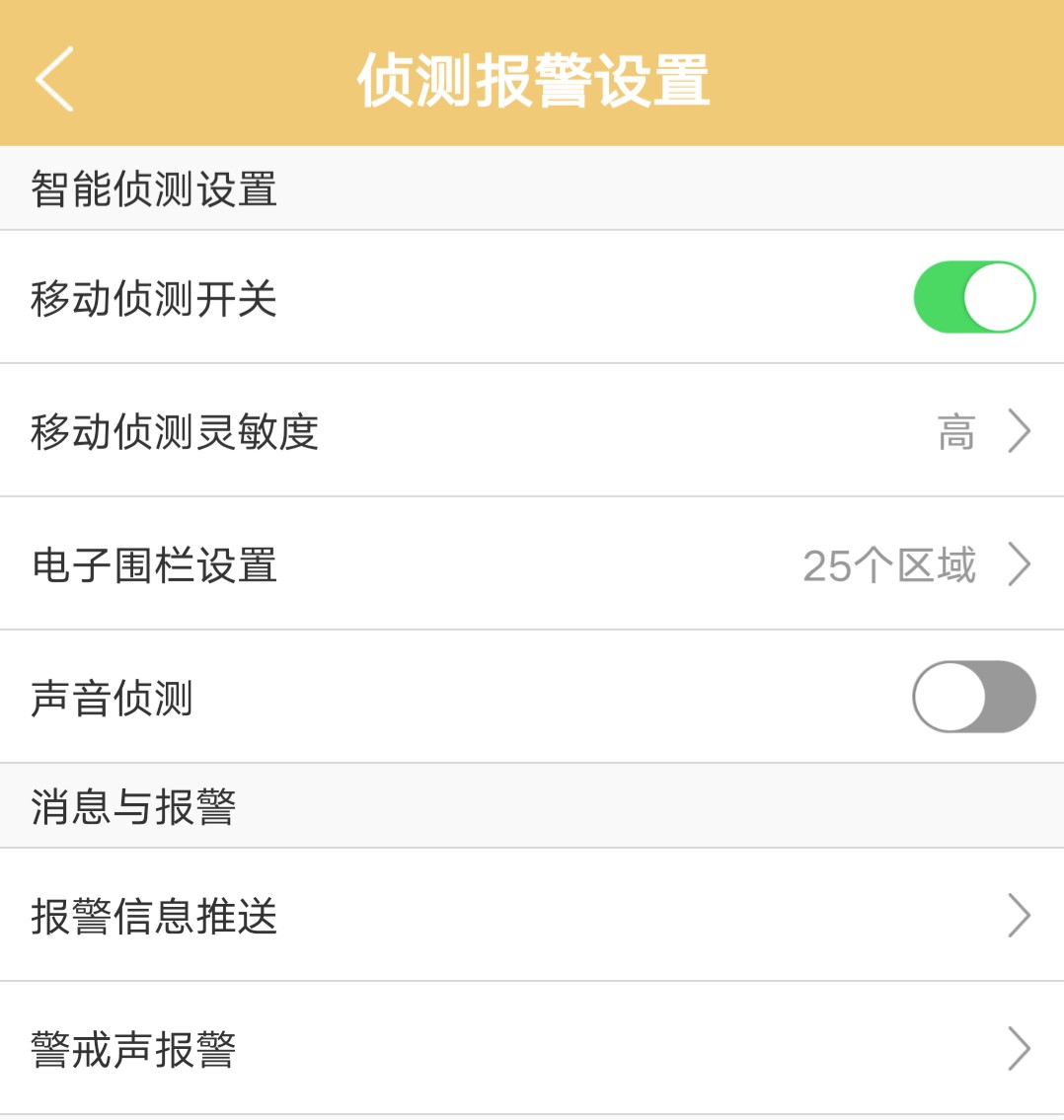The height and width of the screenshot is (1120, 1064).
Task: Tap the 声音侦测 label text
Action: [112, 697]
